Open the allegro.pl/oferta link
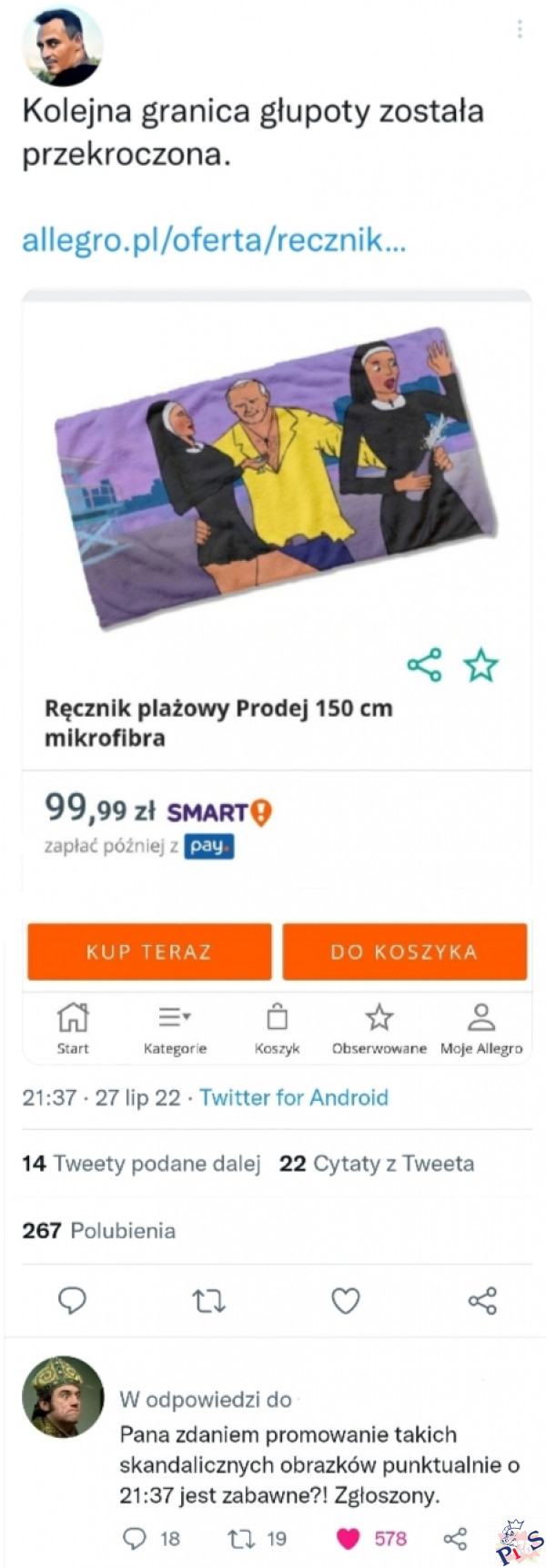This screenshot has height=1568, width=546. coord(214,241)
